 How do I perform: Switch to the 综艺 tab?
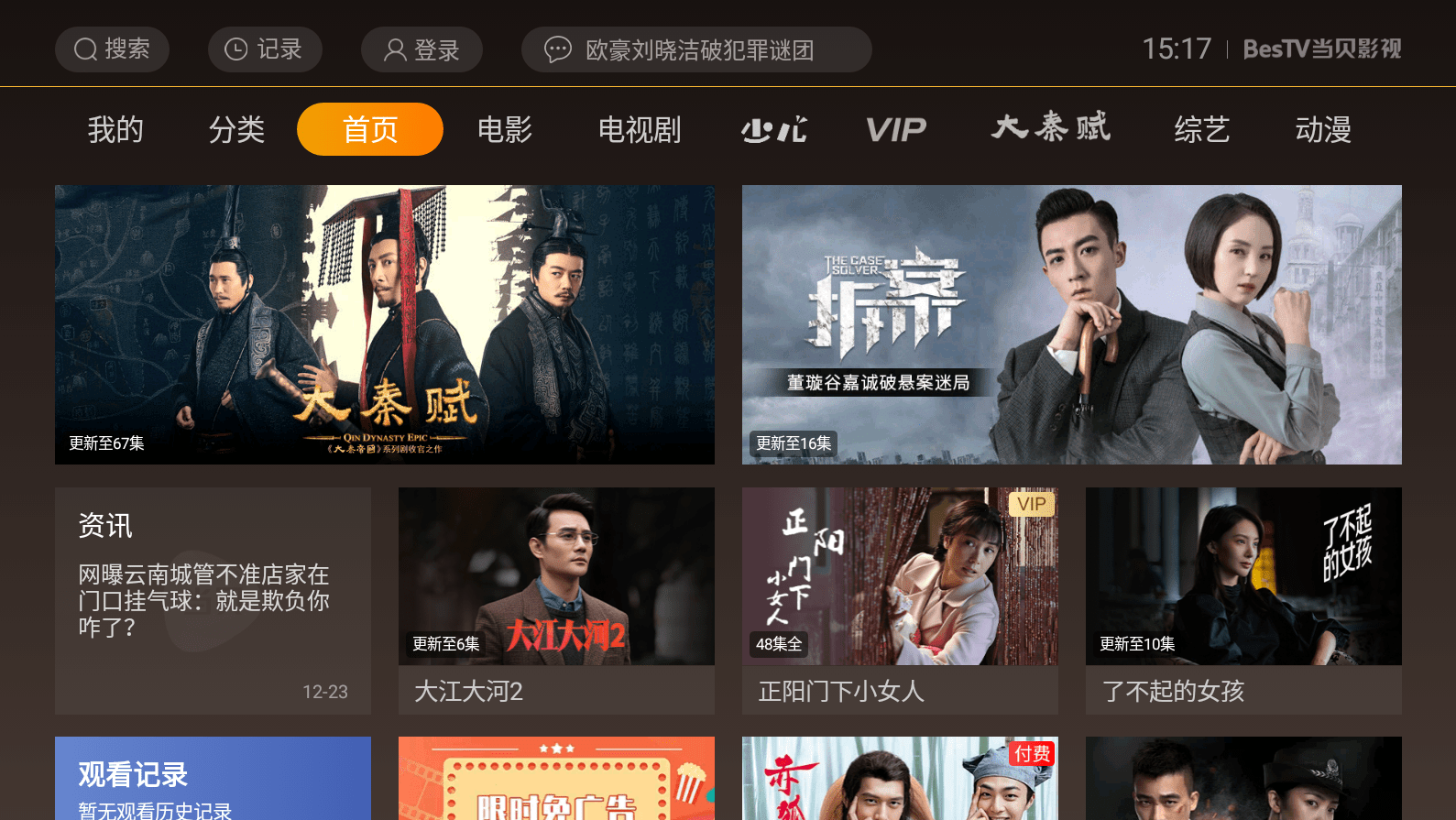click(1201, 129)
